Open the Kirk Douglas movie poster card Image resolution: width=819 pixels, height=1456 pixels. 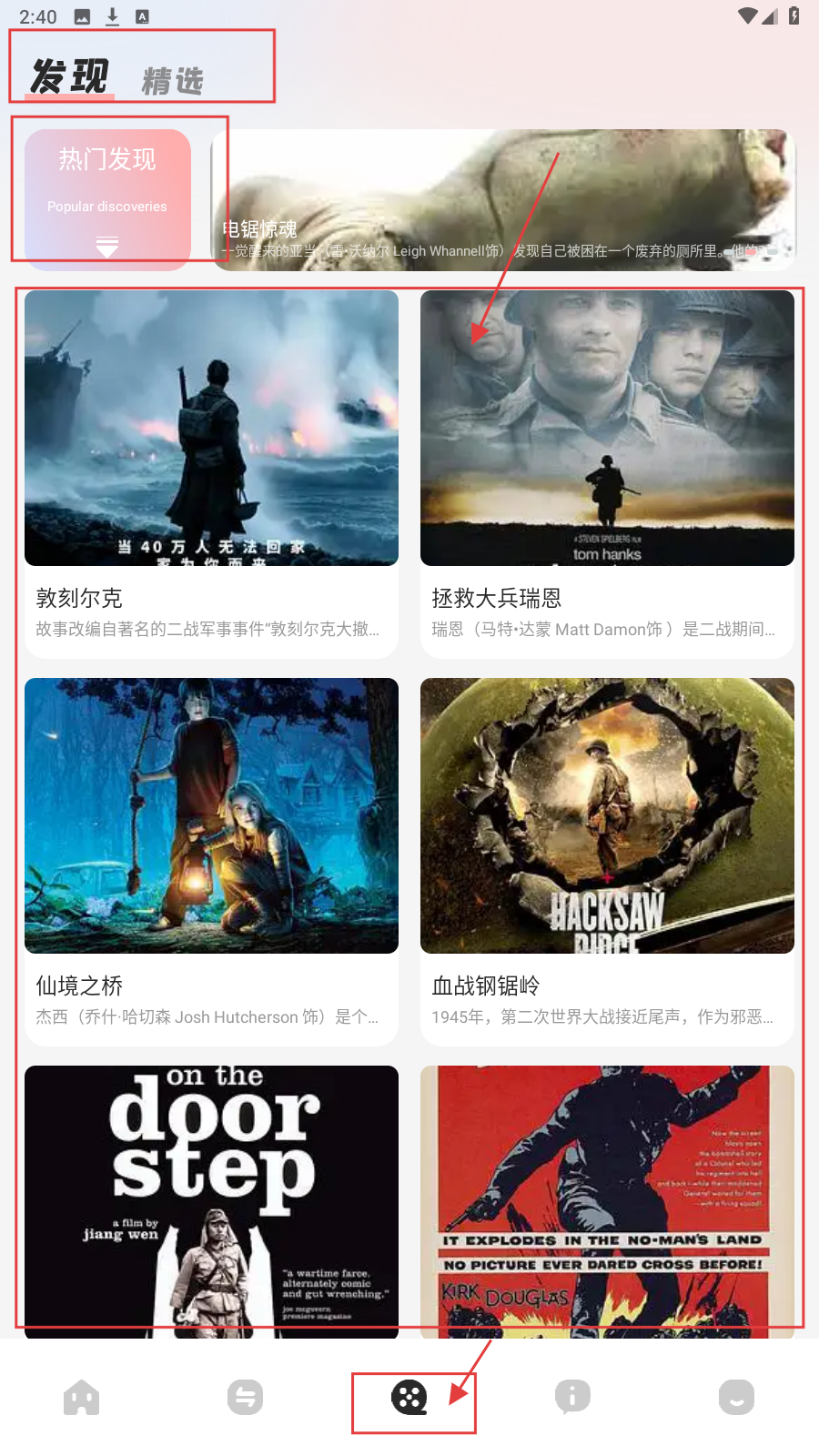[607, 1201]
